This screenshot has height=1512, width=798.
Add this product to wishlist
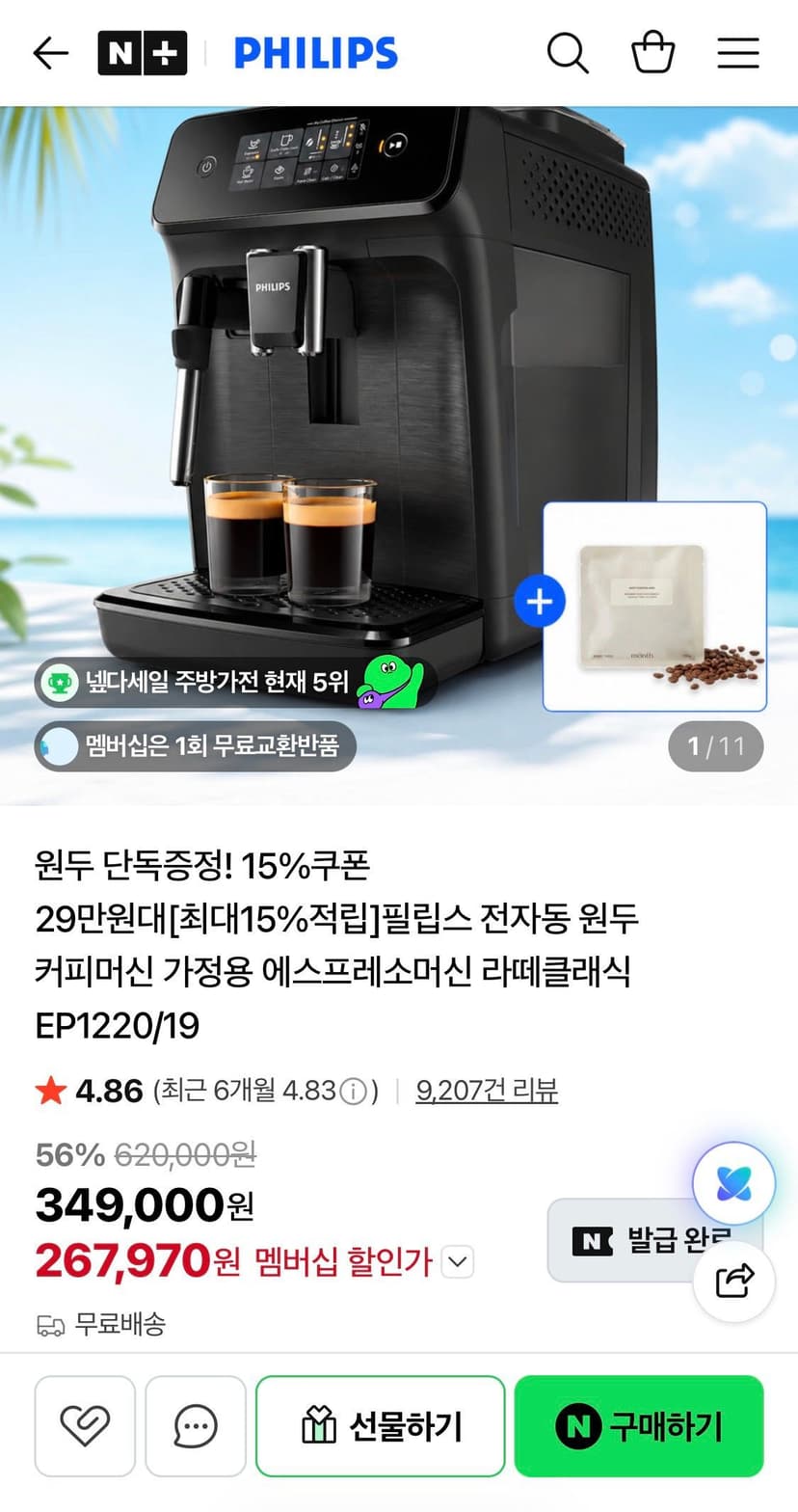click(x=85, y=1425)
